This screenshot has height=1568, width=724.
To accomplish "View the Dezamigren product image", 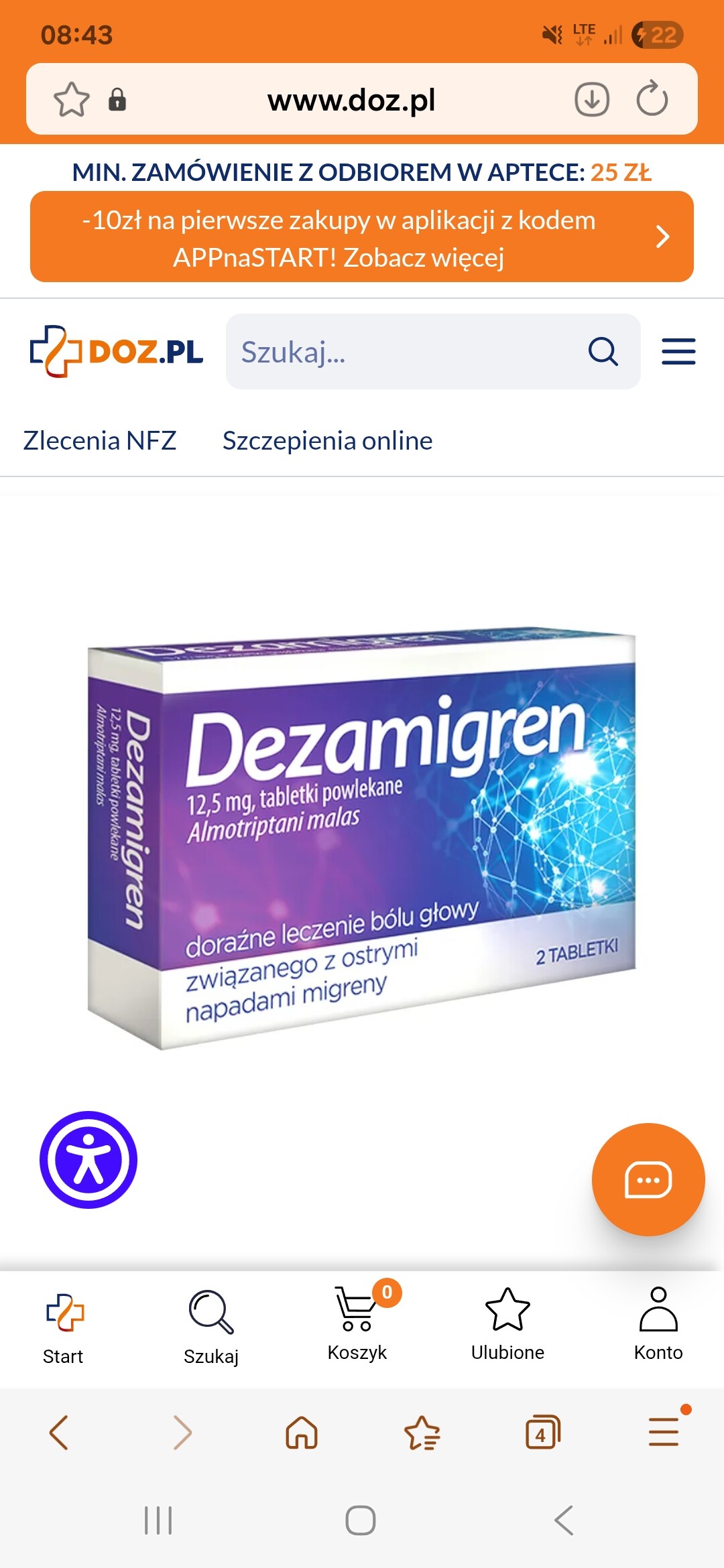I will tap(362, 838).
